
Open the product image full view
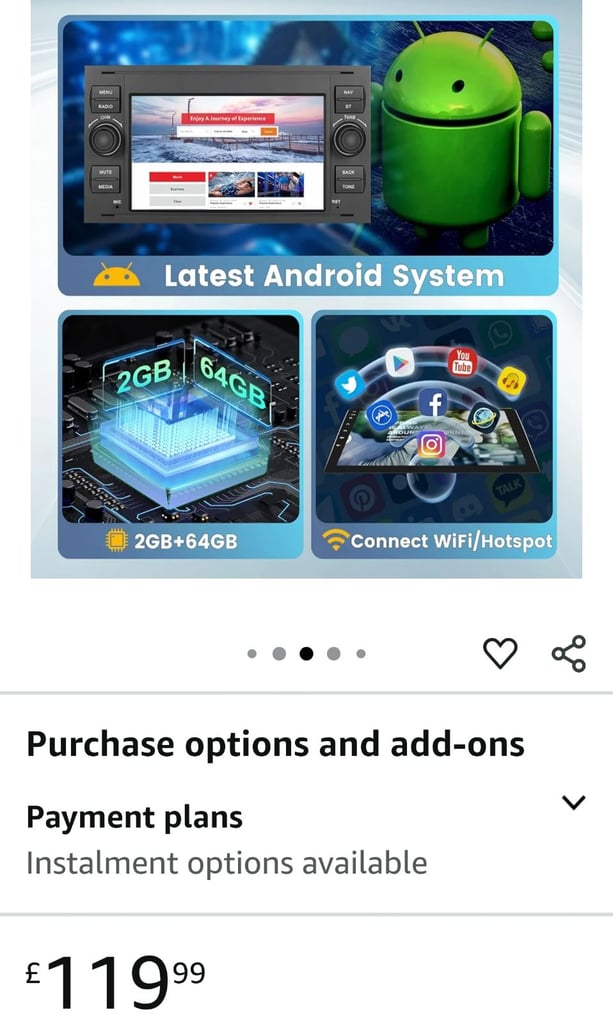[306, 289]
